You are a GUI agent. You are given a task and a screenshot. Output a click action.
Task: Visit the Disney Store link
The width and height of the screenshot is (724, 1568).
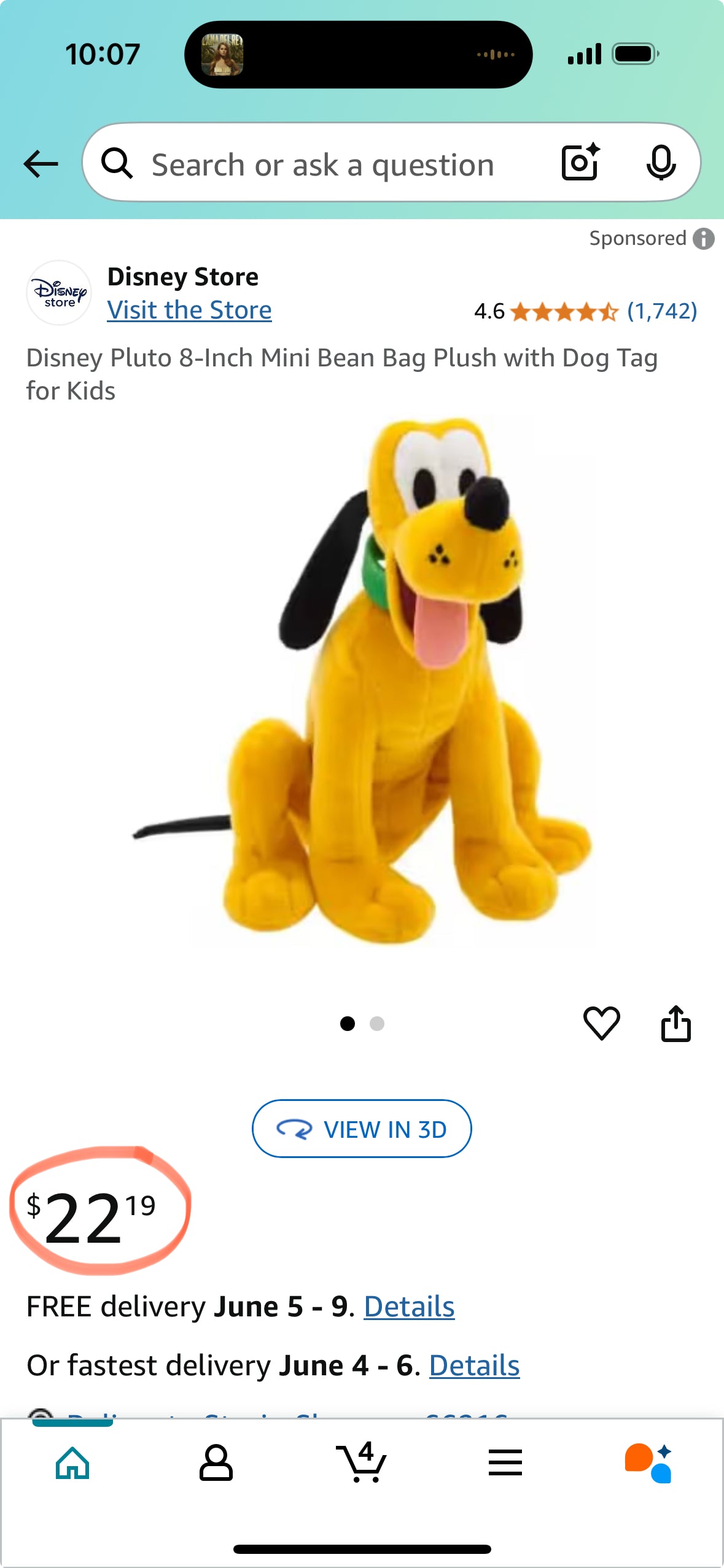pos(189,311)
